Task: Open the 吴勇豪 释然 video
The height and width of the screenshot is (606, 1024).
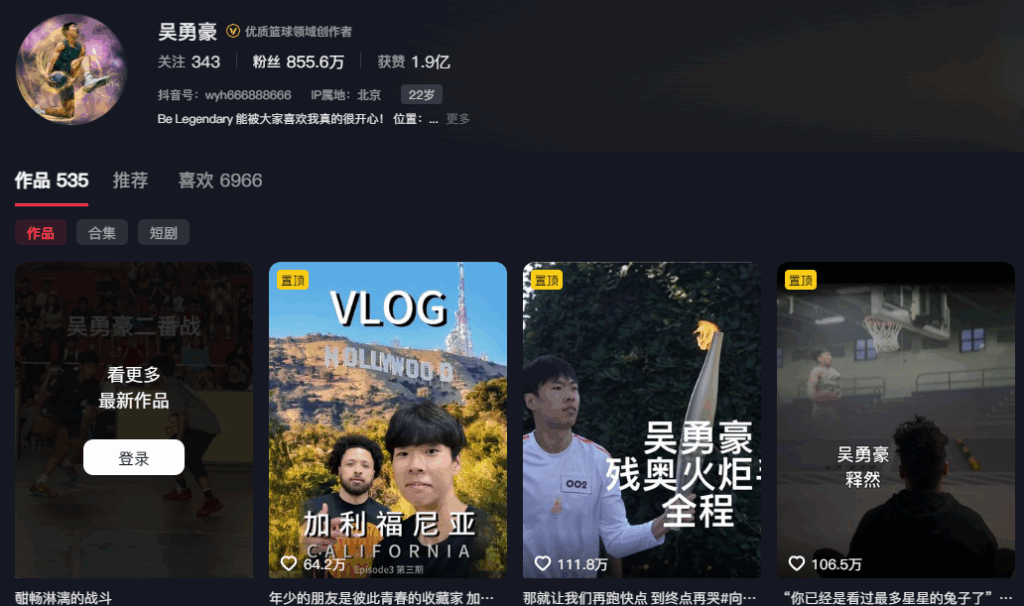Action: [896, 420]
